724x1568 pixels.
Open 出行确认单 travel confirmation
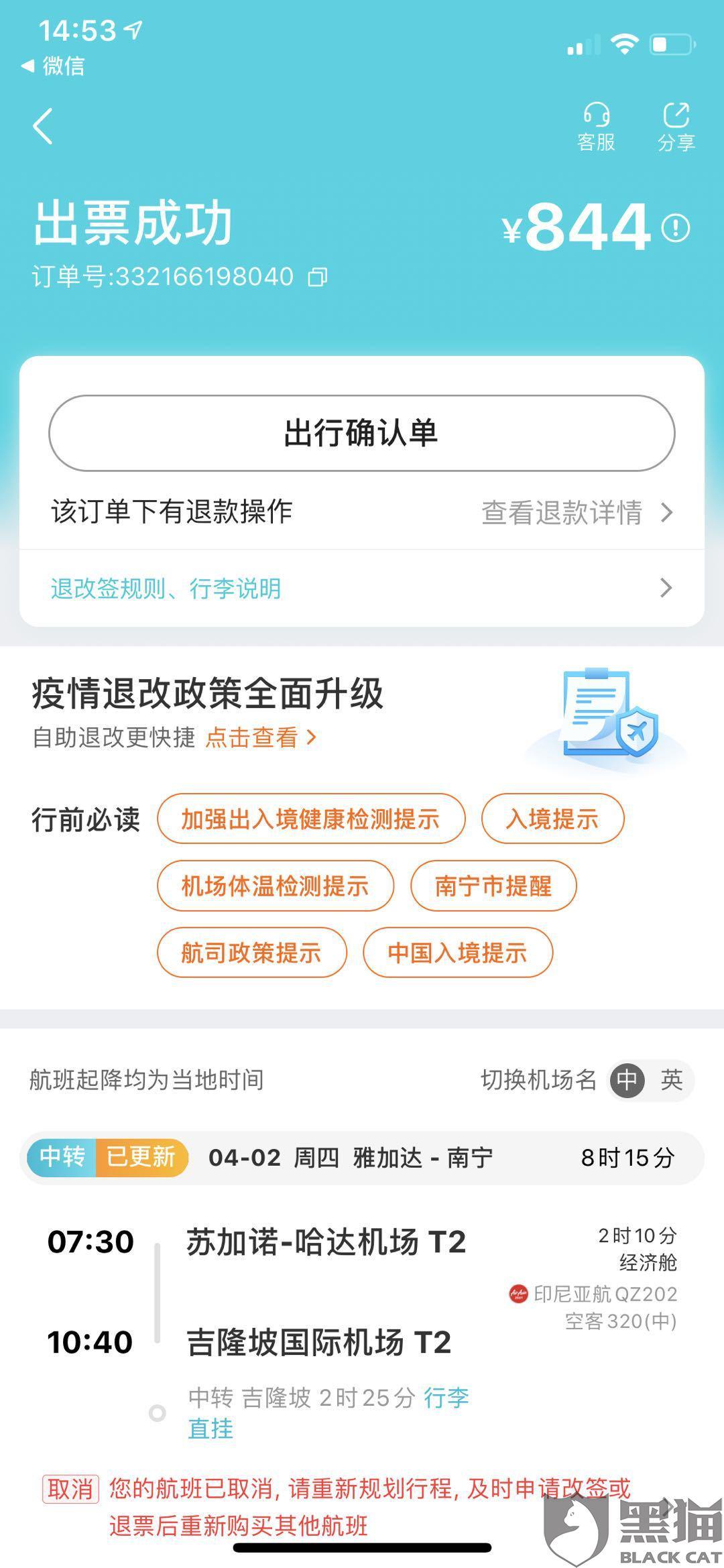[362, 433]
